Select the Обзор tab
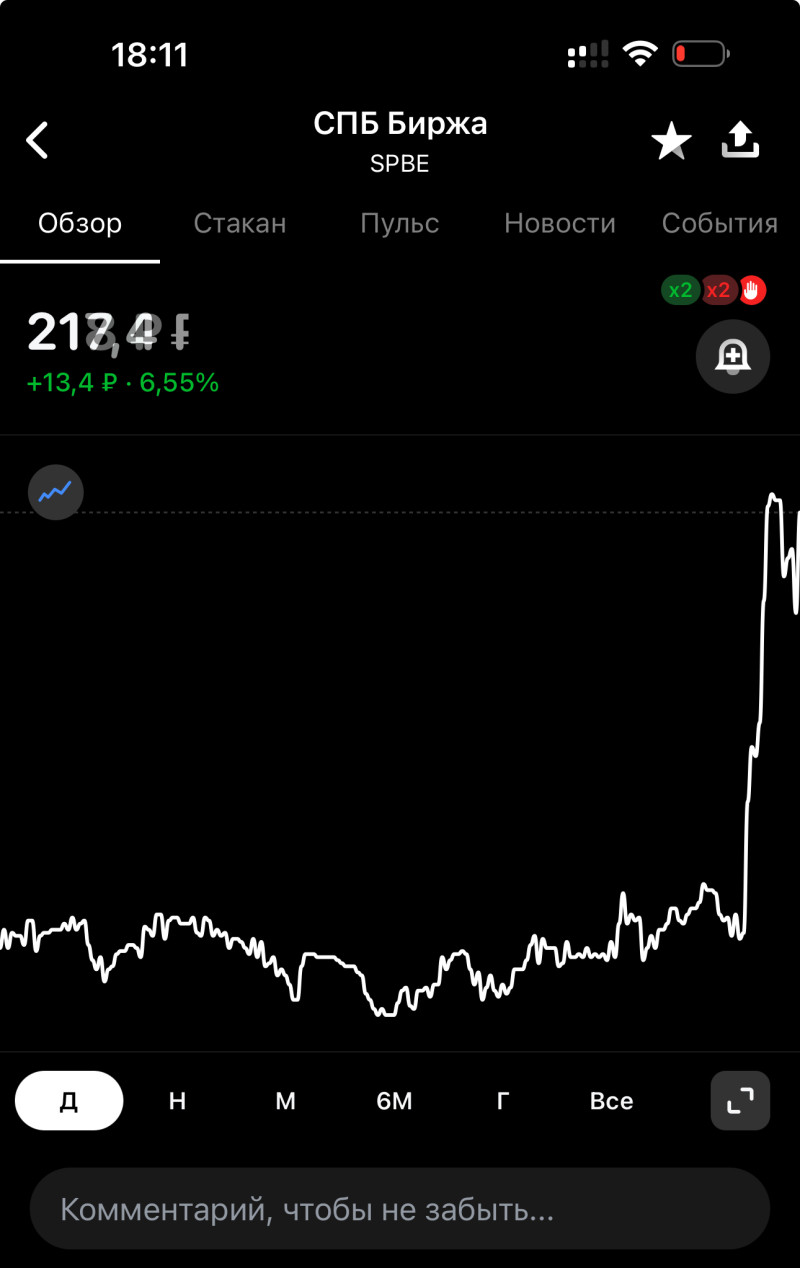Screen dimensions: 800x1268 click(x=80, y=224)
